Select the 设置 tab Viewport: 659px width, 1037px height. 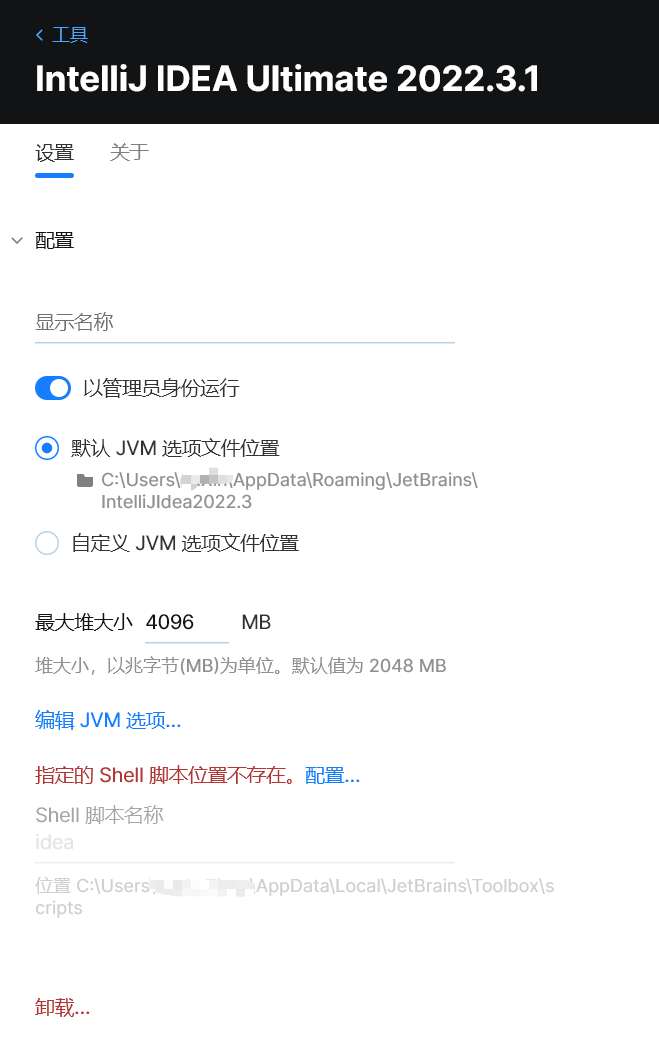pyautogui.click(x=54, y=153)
